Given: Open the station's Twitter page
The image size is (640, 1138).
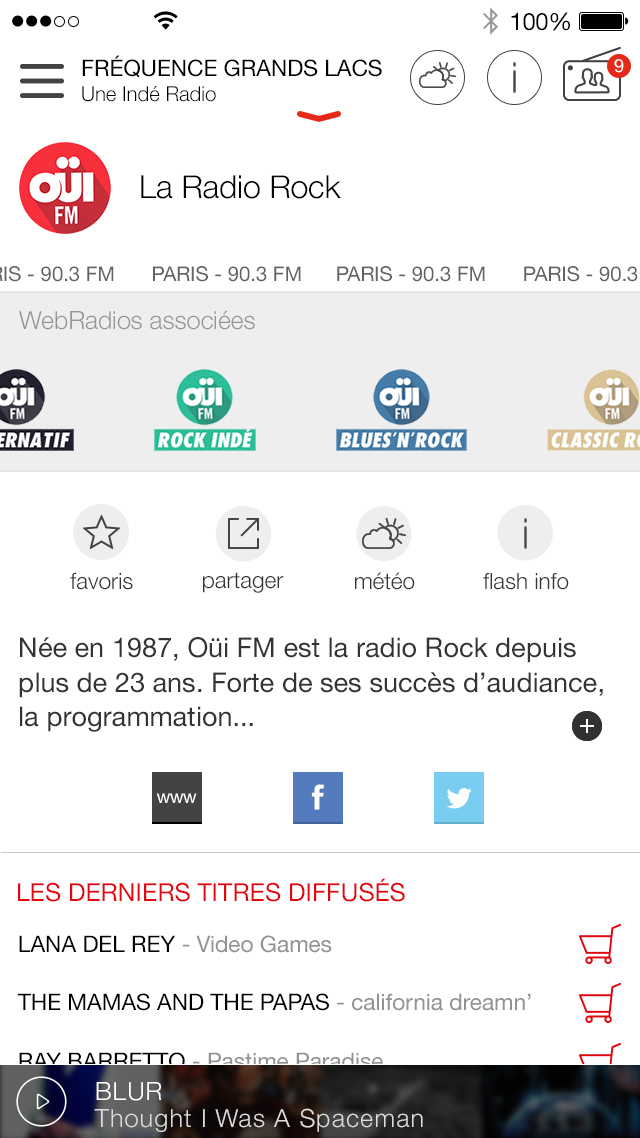Looking at the screenshot, I should (459, 798).
